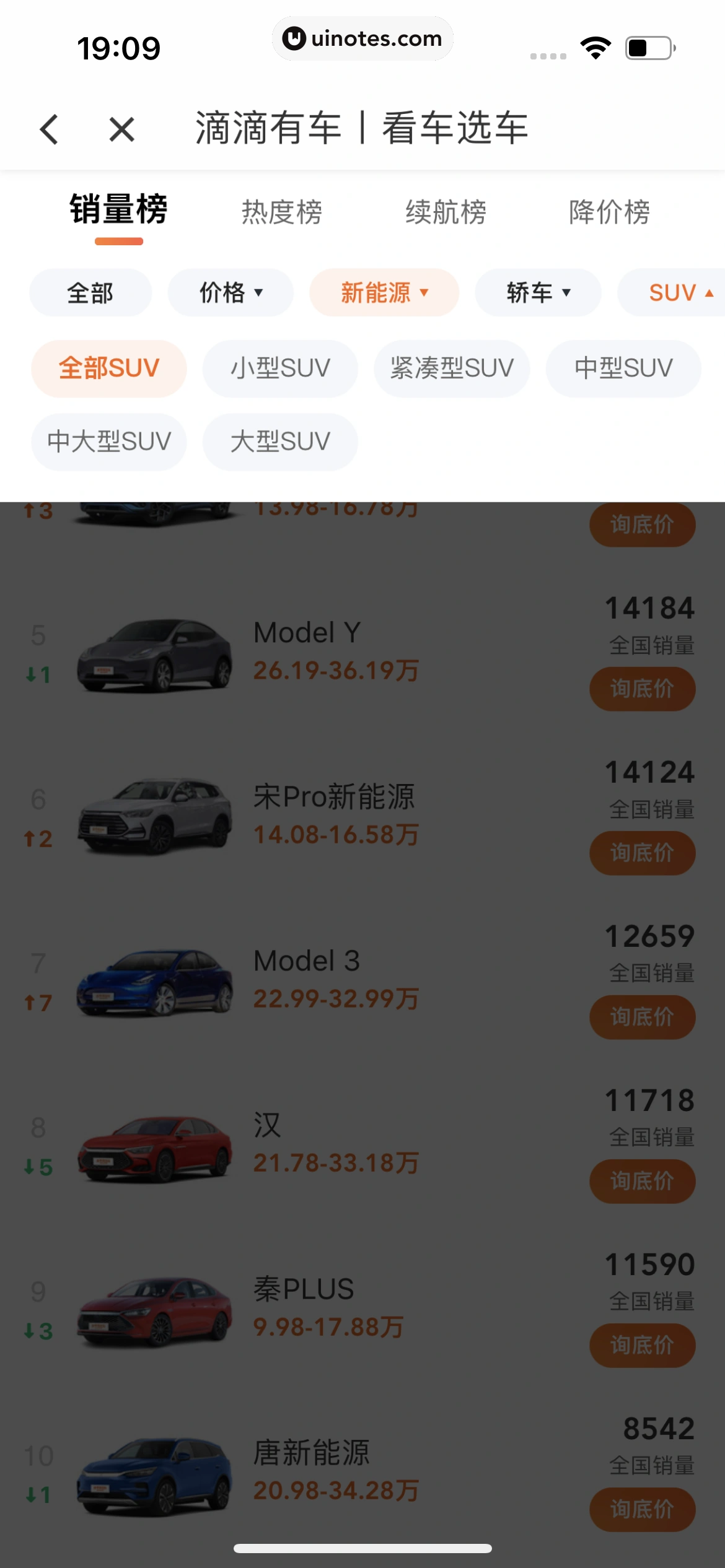Open the 降价榜 tab
This screenshot has height=1568, width=725.
tap(609, 212)
